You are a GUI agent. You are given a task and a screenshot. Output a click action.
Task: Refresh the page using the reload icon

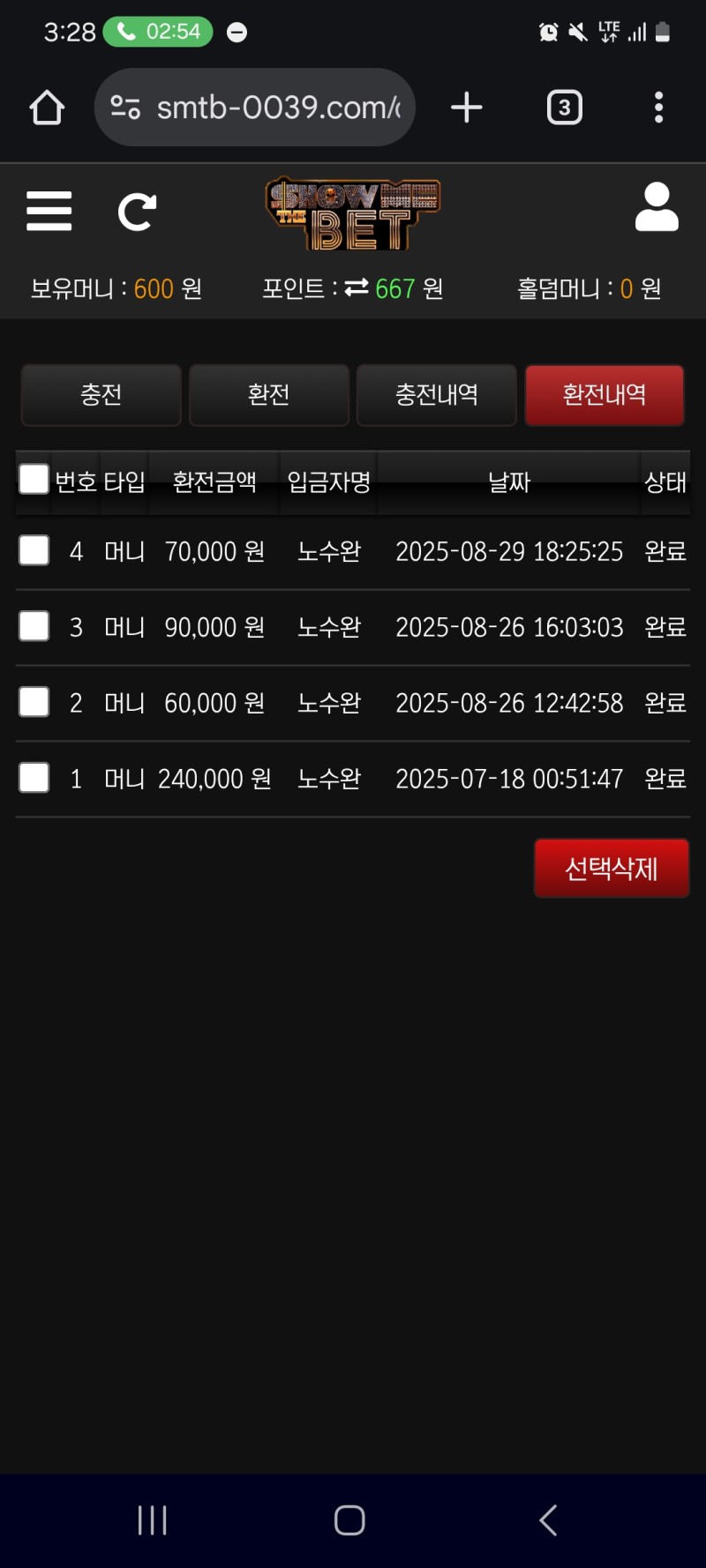click(137, 211)
